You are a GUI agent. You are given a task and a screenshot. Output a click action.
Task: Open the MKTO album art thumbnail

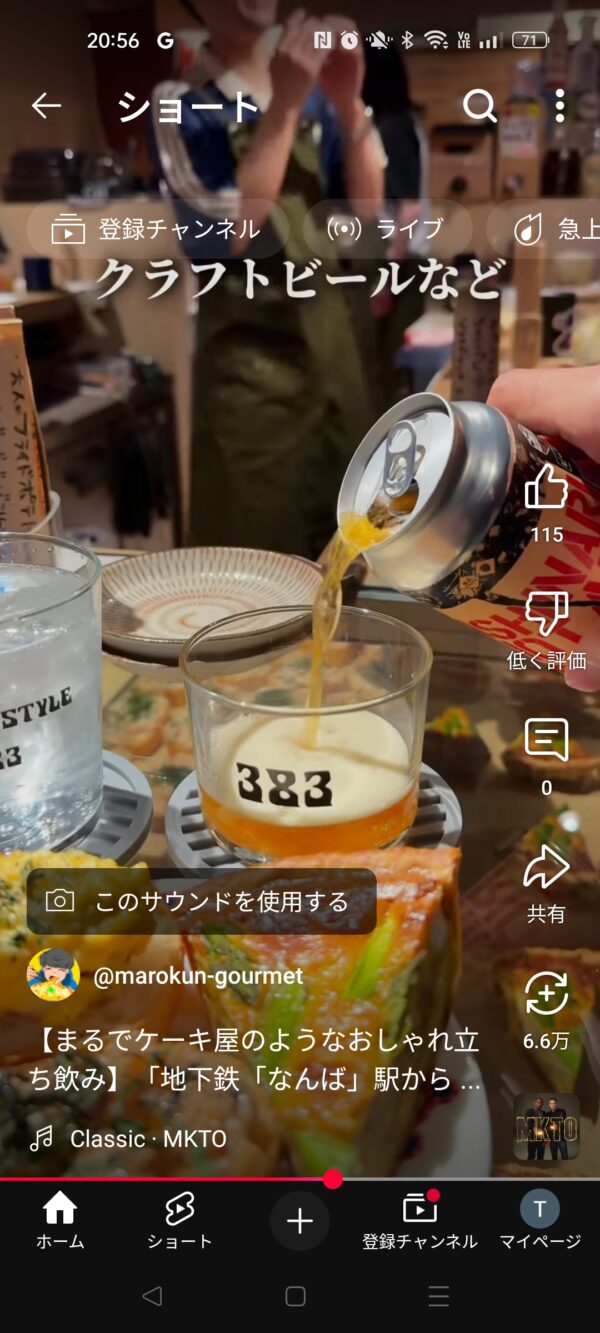click(x=546, y=1125)
